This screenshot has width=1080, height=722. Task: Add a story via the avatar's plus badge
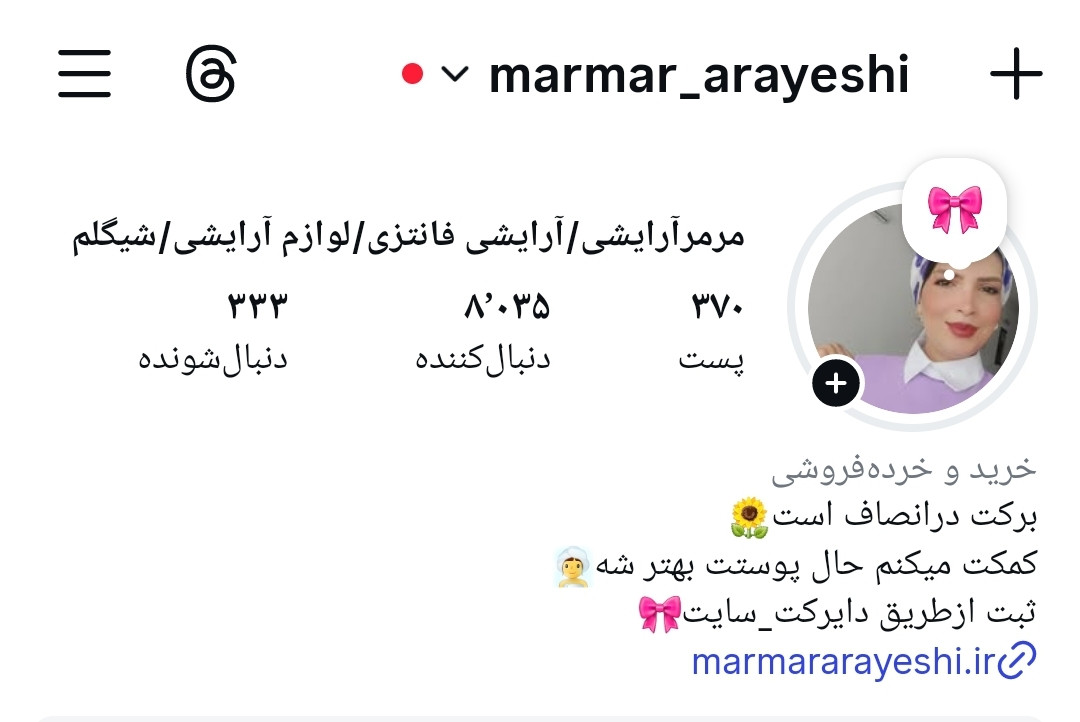836,383
